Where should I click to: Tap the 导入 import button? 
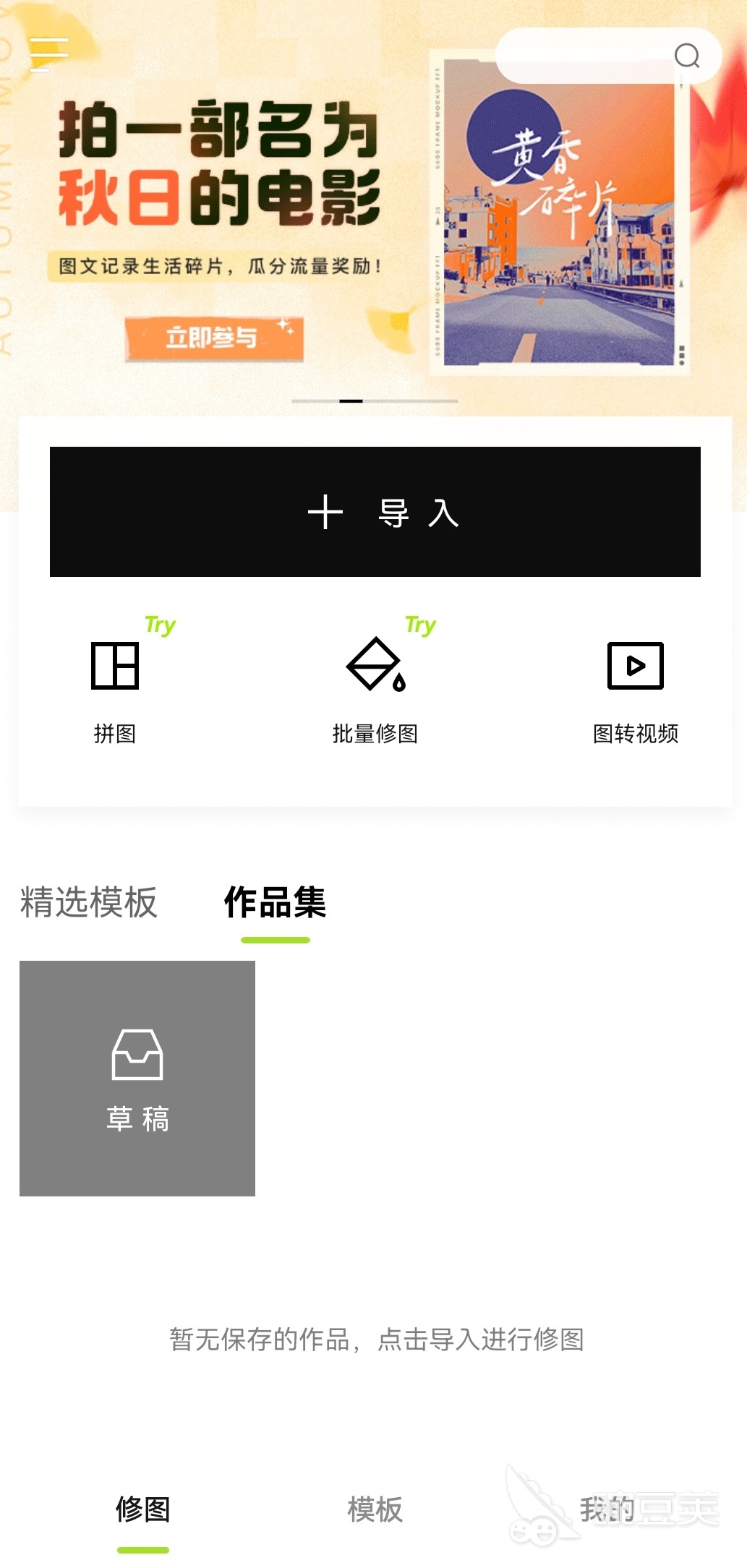[375, 512]
